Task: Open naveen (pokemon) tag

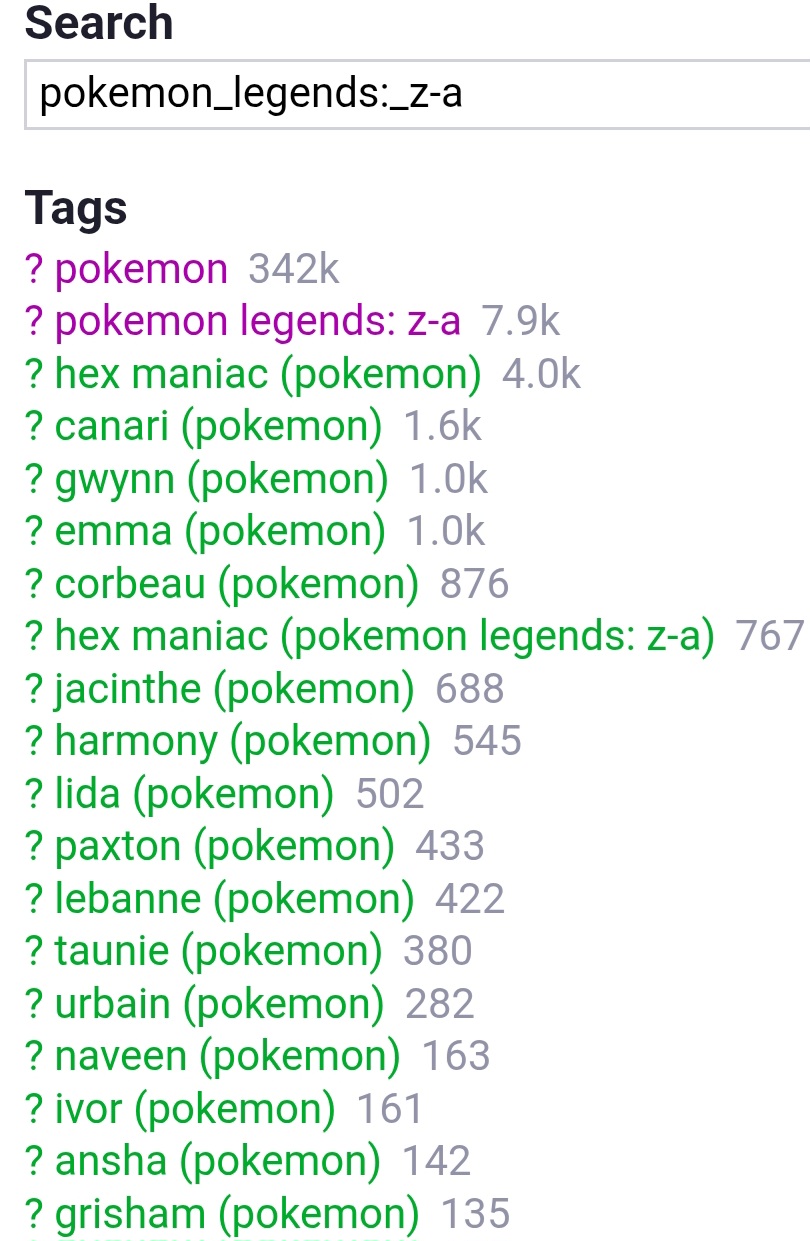Action: click(x=227, y=1056)
